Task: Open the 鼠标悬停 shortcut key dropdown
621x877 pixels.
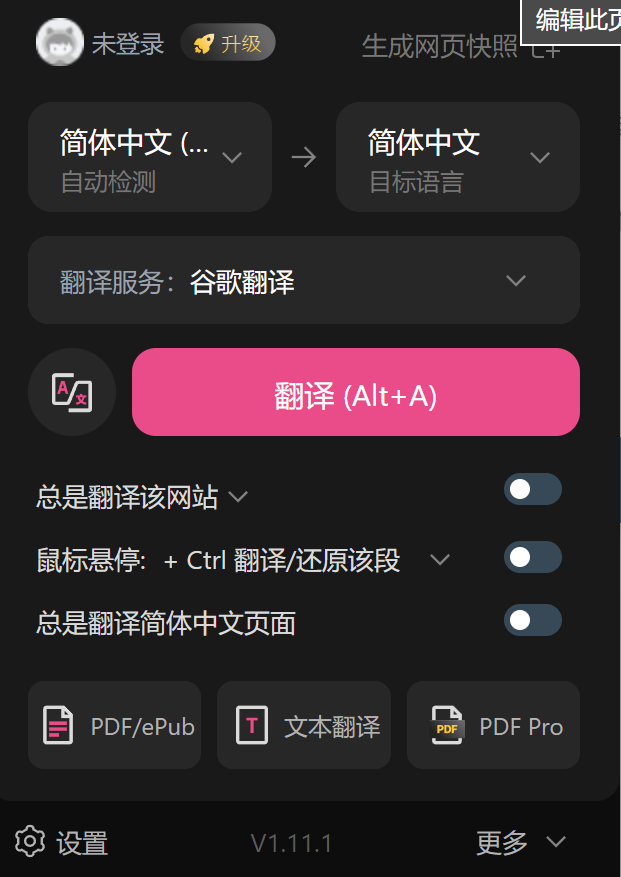Action: (x=439, y=560)
